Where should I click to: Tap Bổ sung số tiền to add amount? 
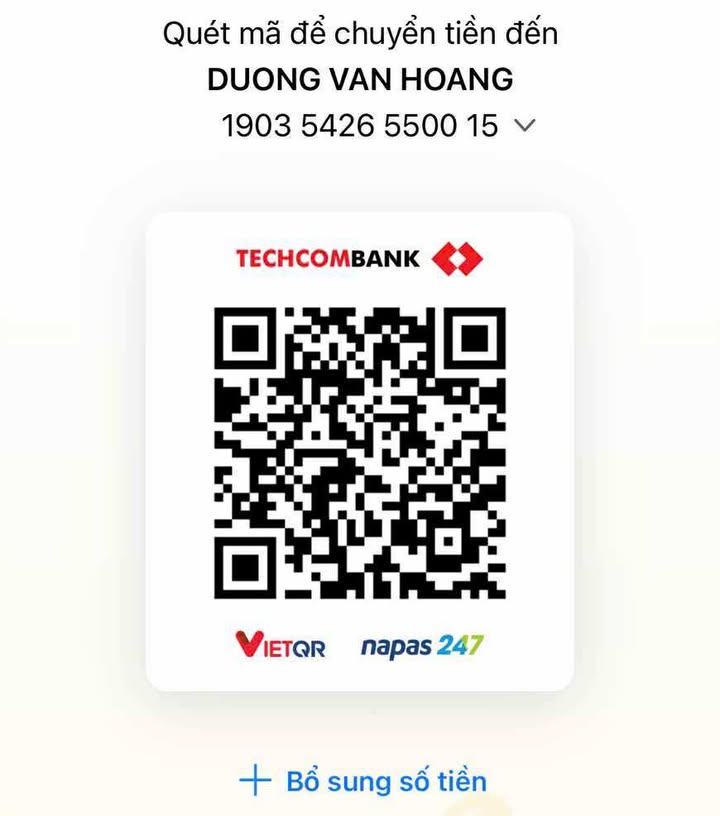364,780
